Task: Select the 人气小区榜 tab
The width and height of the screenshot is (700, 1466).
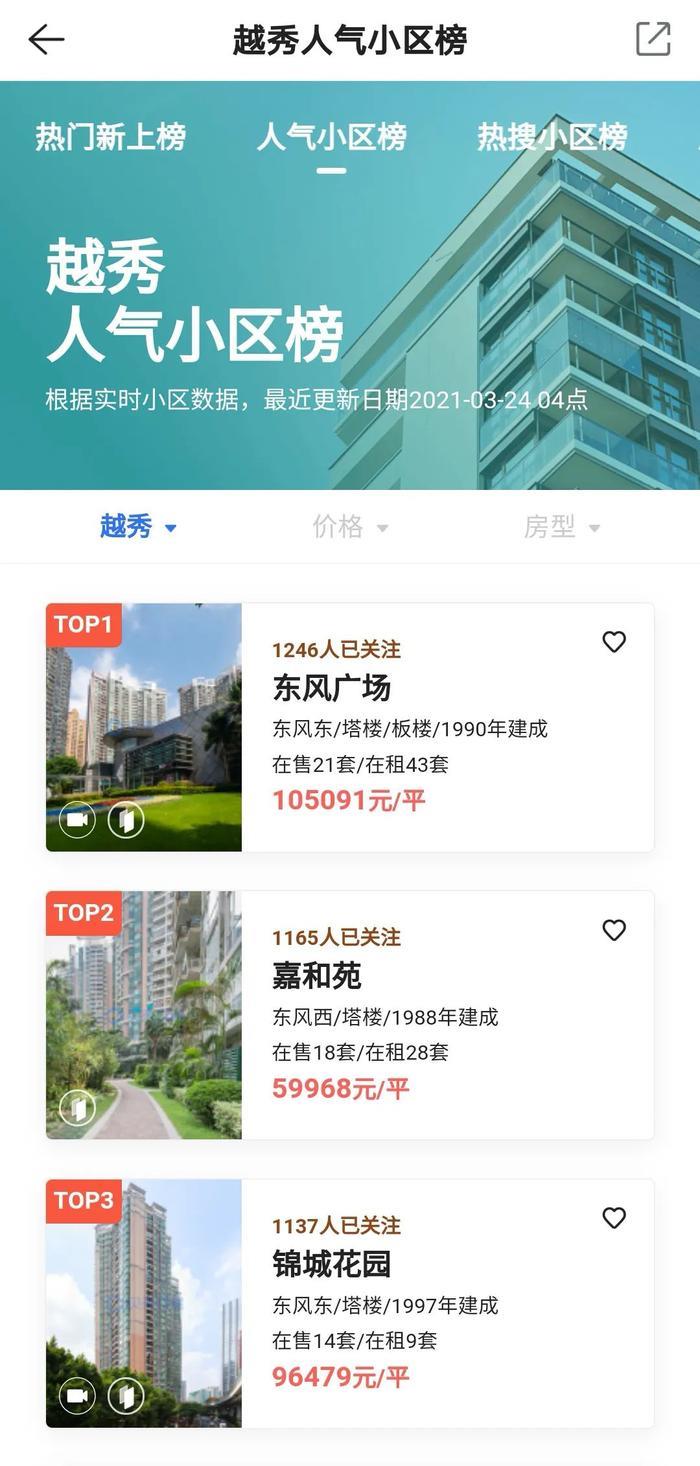Action: tap(331, 137)
